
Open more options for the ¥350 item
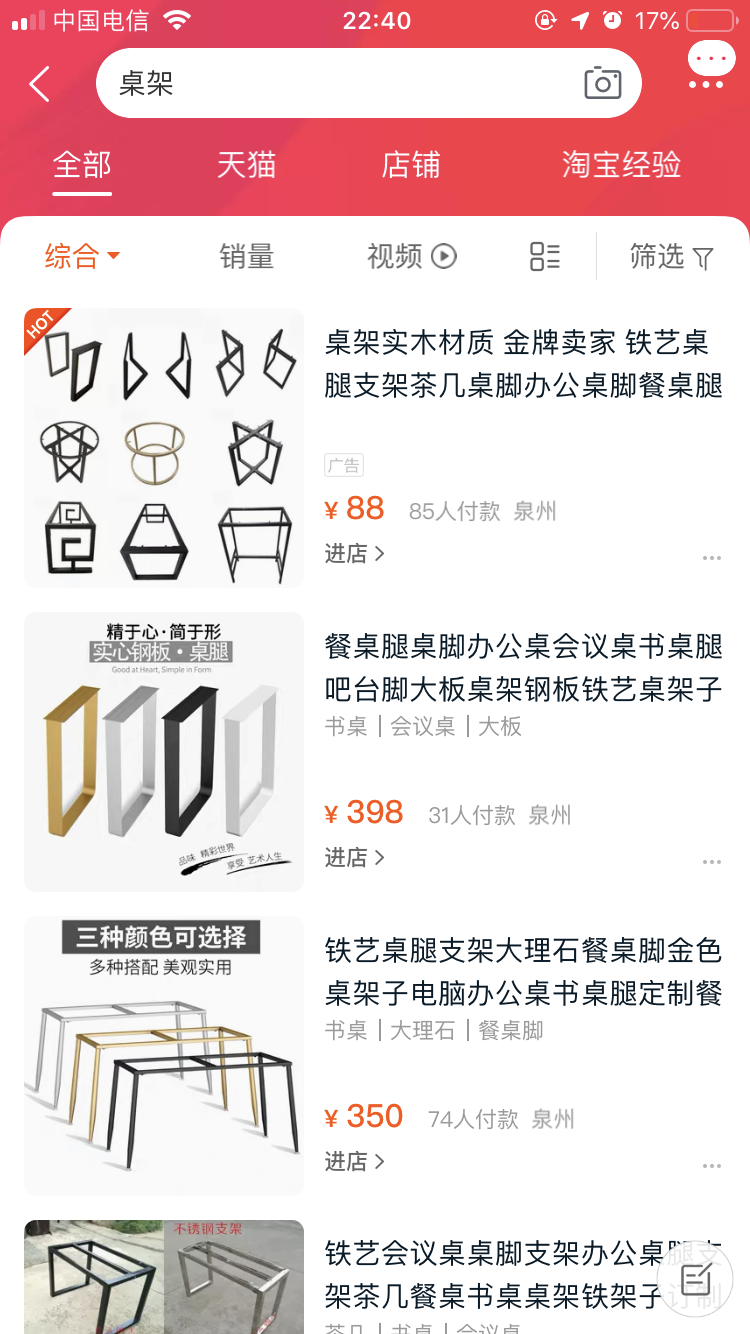point(711,1166)
